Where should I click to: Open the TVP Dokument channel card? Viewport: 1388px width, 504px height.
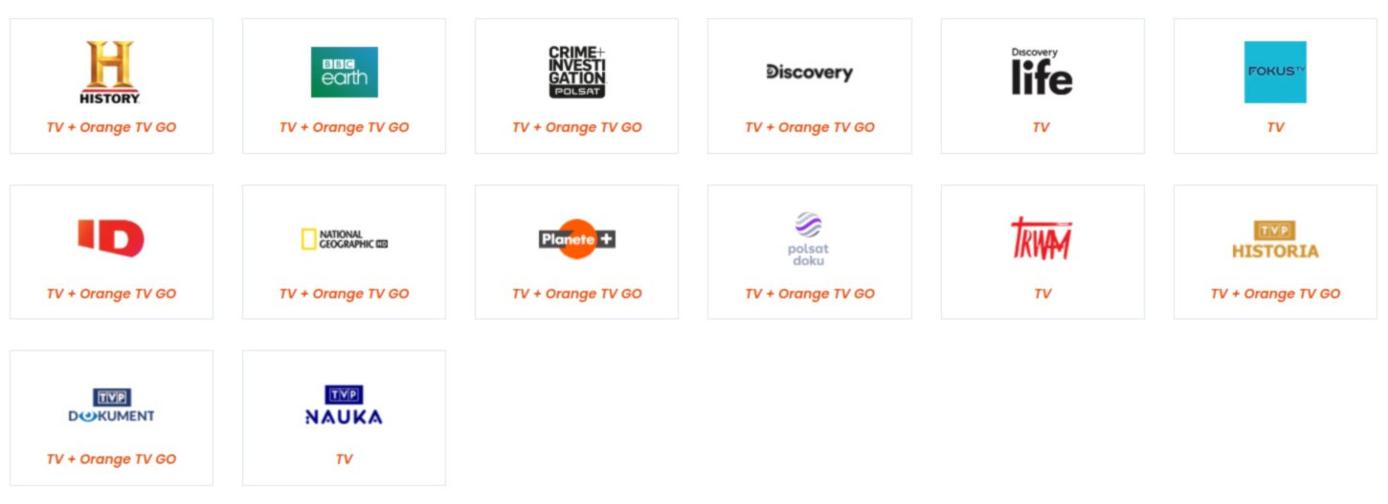(x=111, y=418)
